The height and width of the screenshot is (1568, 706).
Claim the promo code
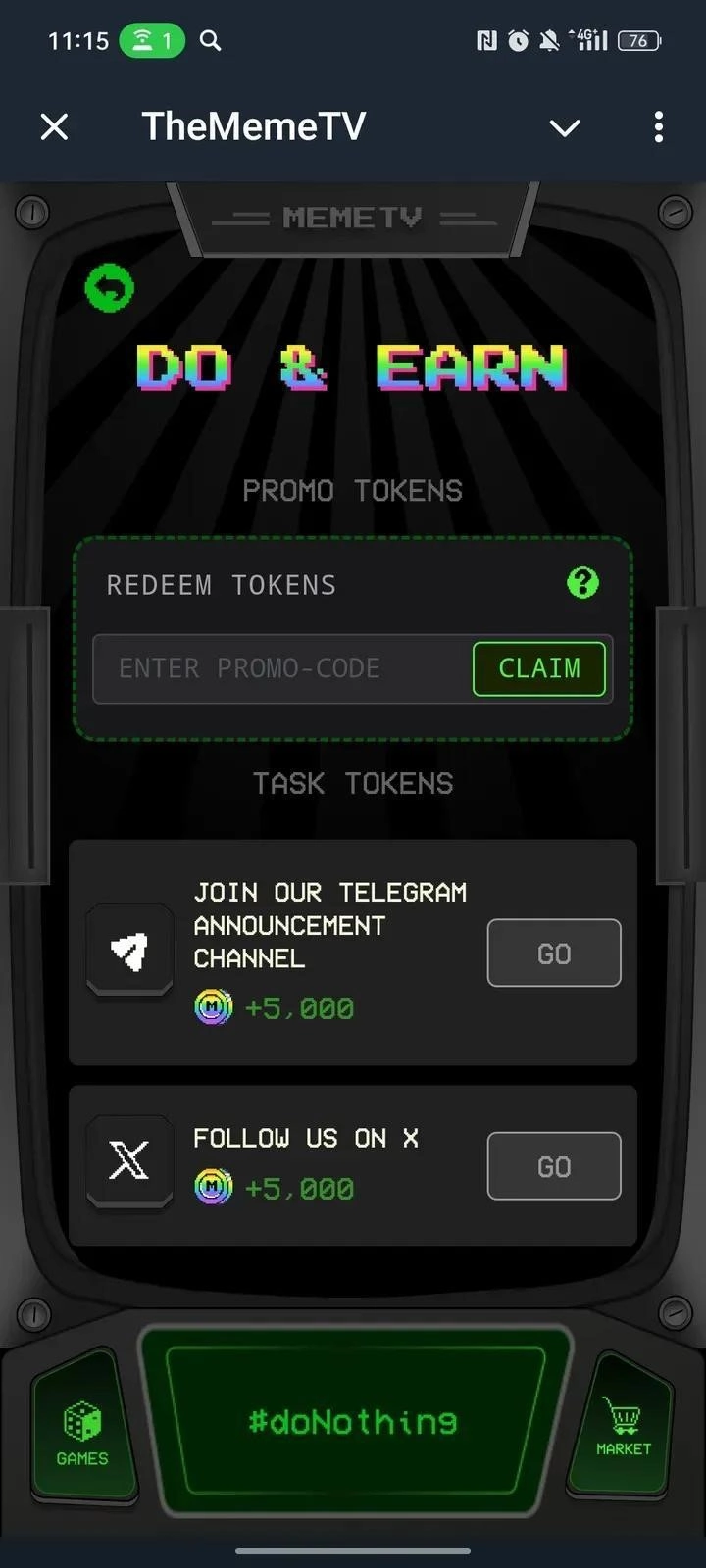click(539, 669)
